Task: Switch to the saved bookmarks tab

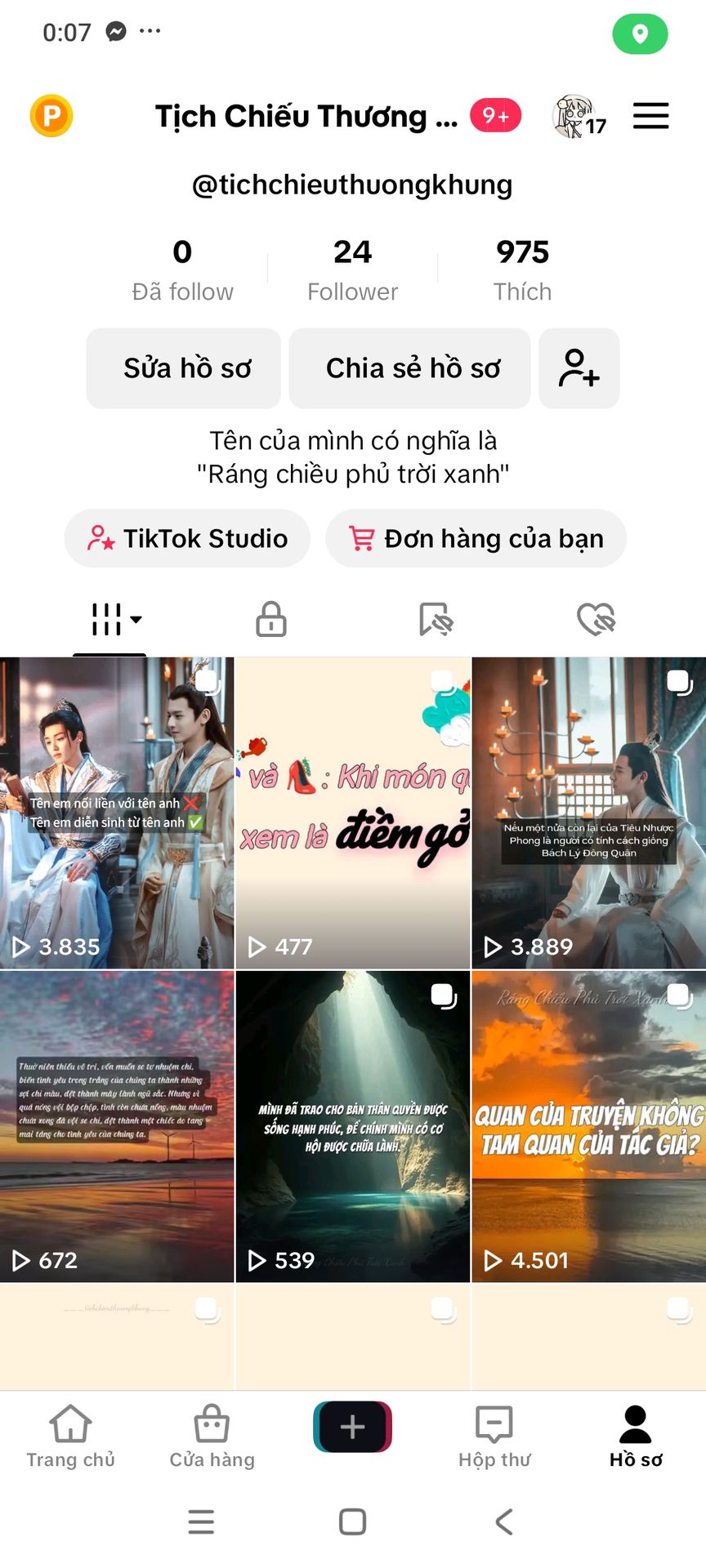Action: point(435,619)
